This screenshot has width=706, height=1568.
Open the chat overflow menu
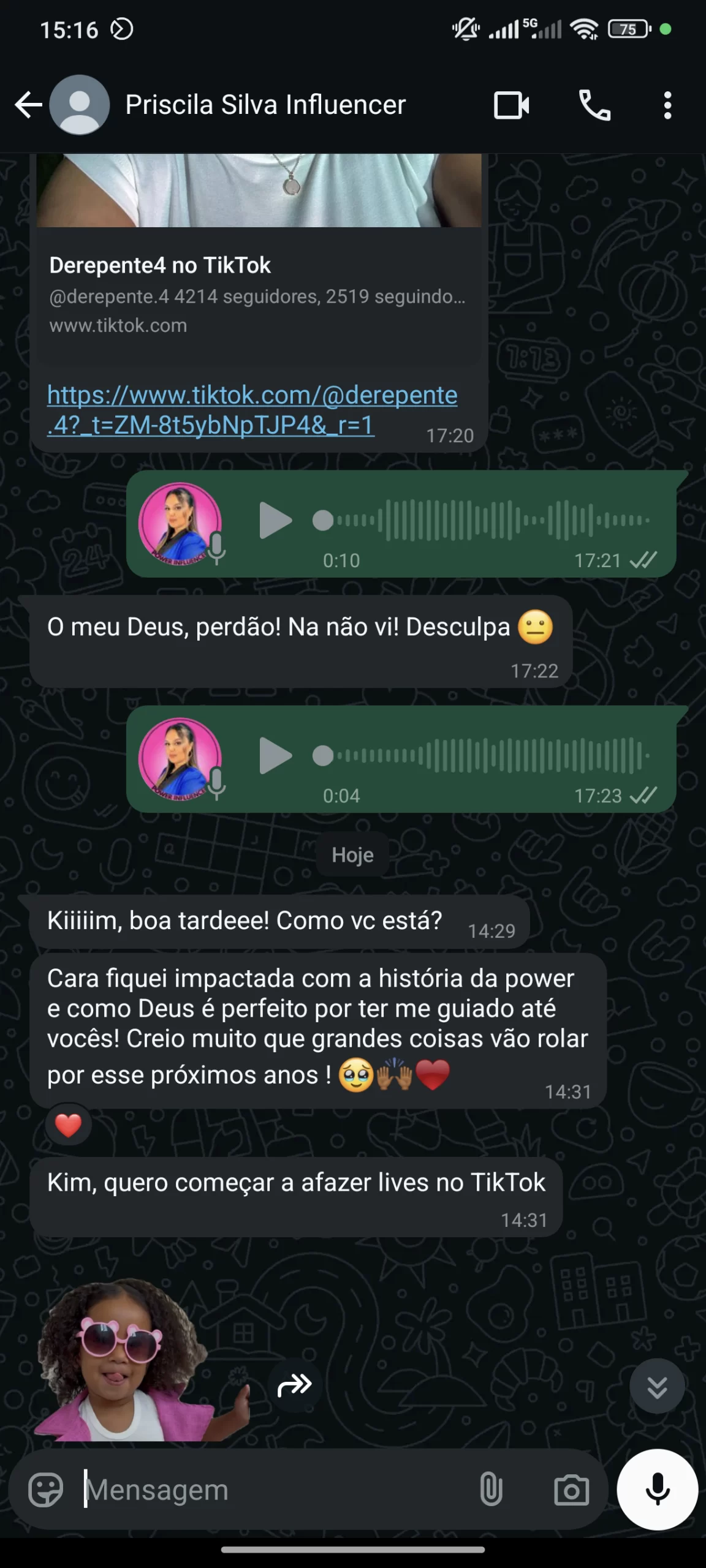667,105
